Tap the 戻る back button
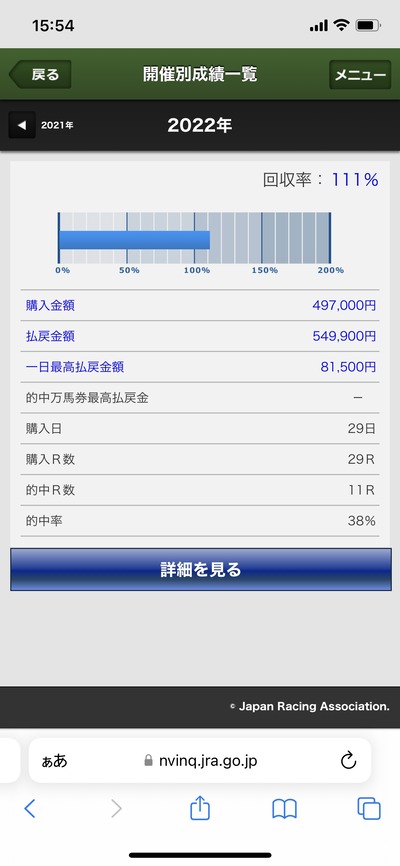This screenshot has height=866, width=400. tap(40, 75)
